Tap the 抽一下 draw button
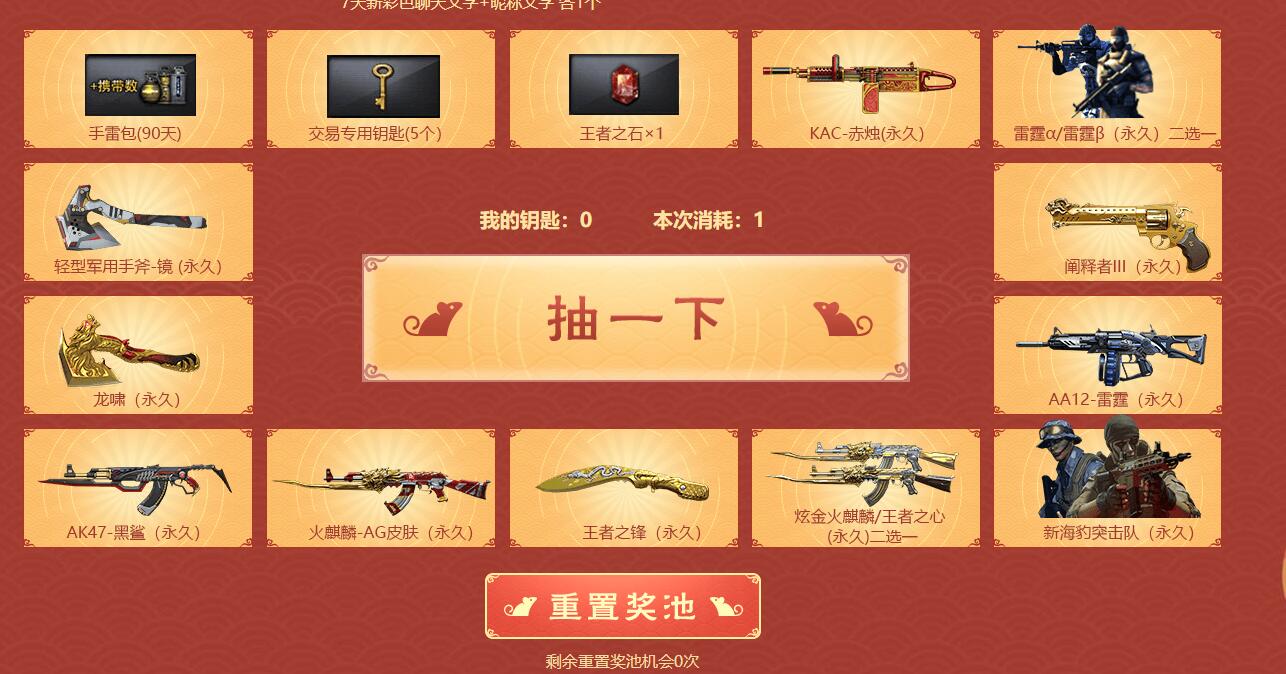The height and width of the screenshot is (674, 1286). click(x=635, y=318)
